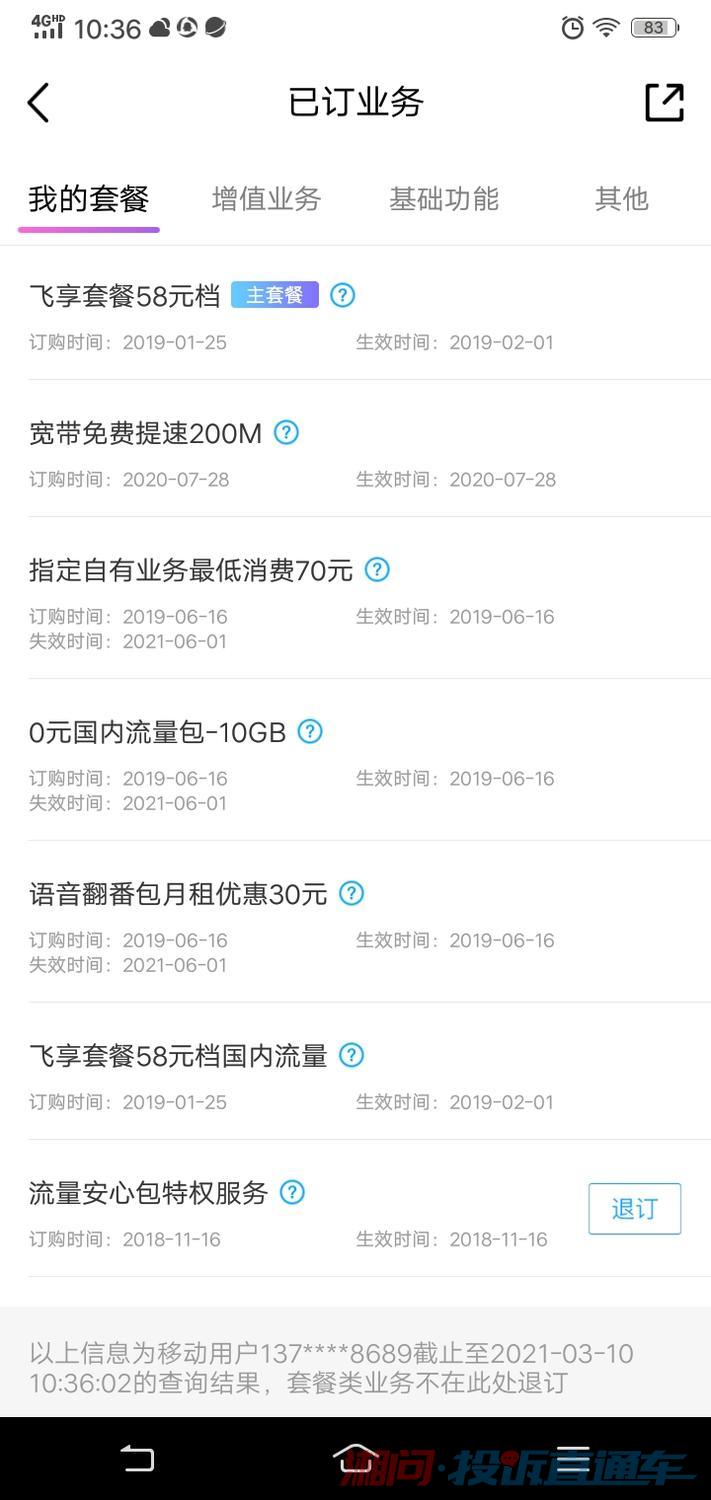Open help icon for 流量安心包特权服务

pos(292,1192)
